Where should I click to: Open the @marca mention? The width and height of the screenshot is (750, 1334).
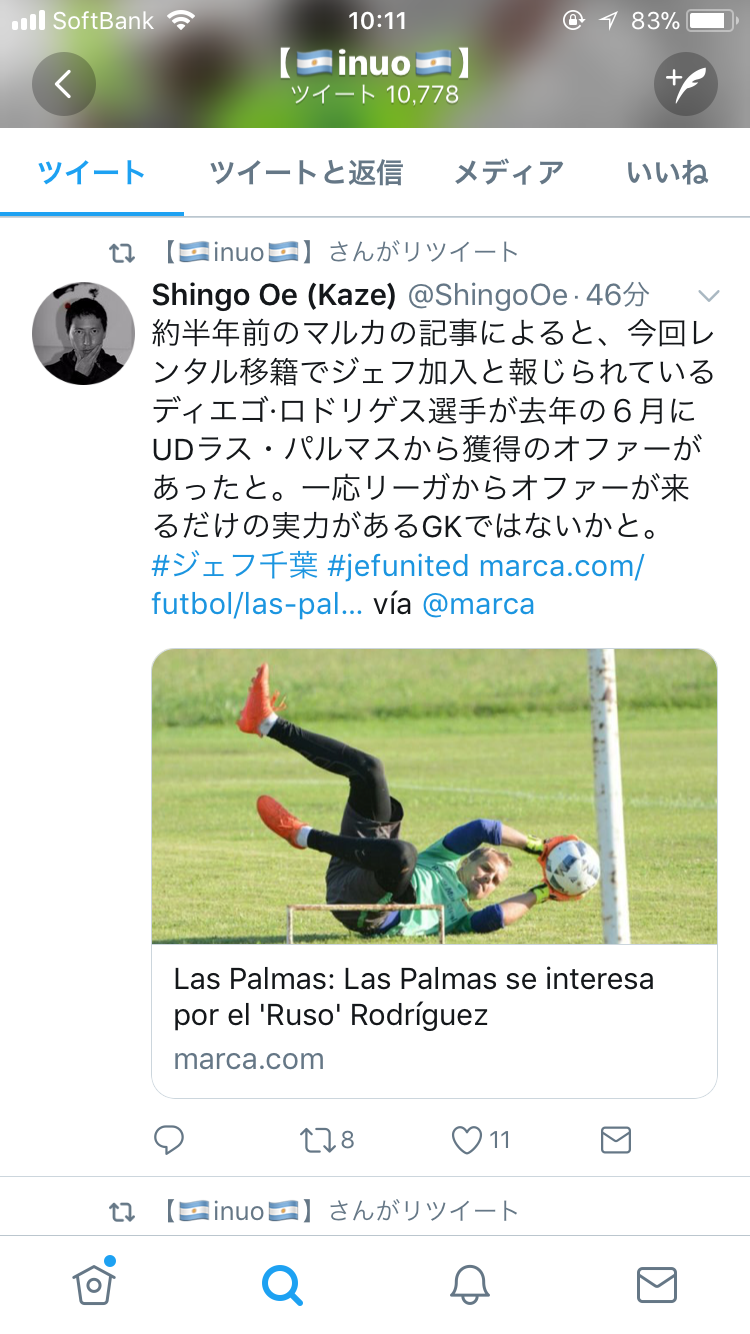coord(478,604)
